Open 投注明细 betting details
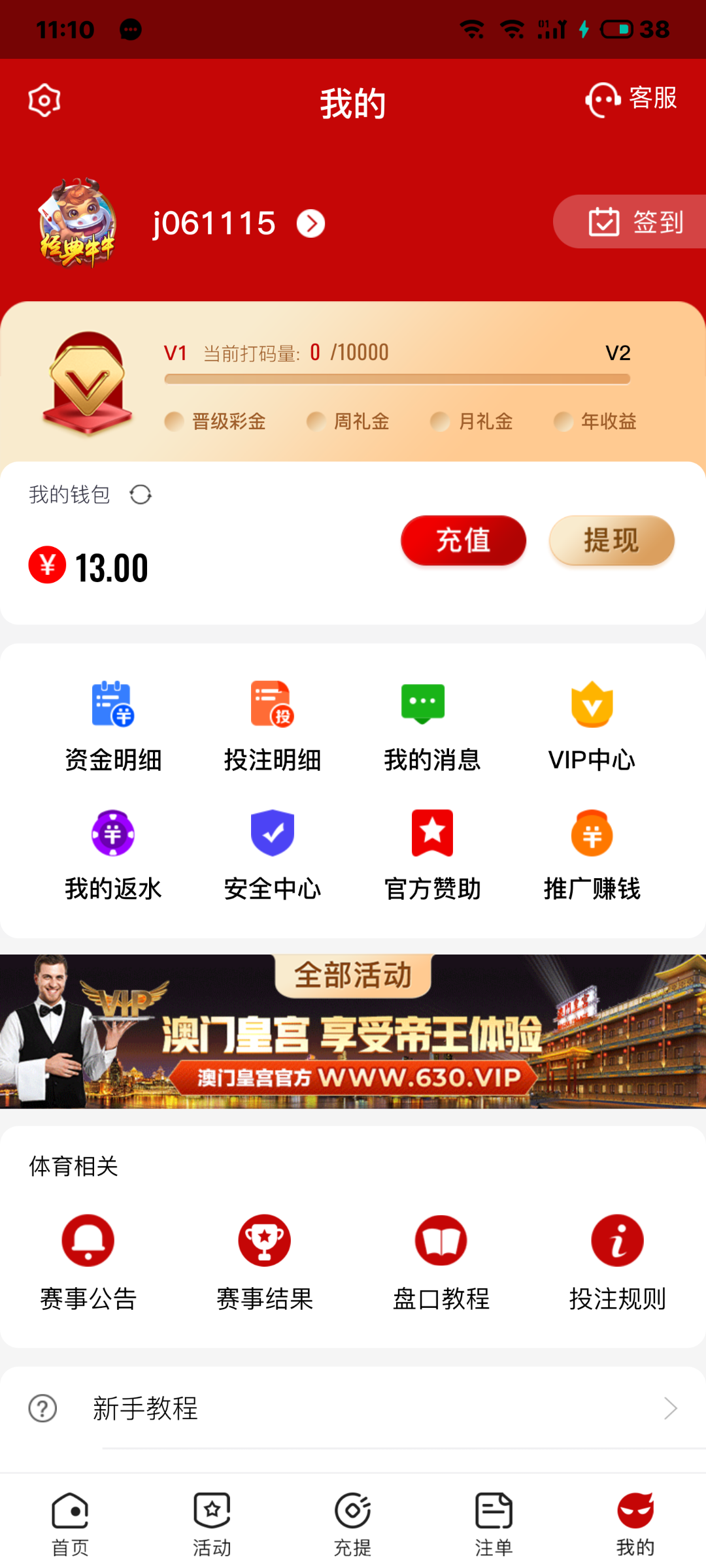 point(273,725)
